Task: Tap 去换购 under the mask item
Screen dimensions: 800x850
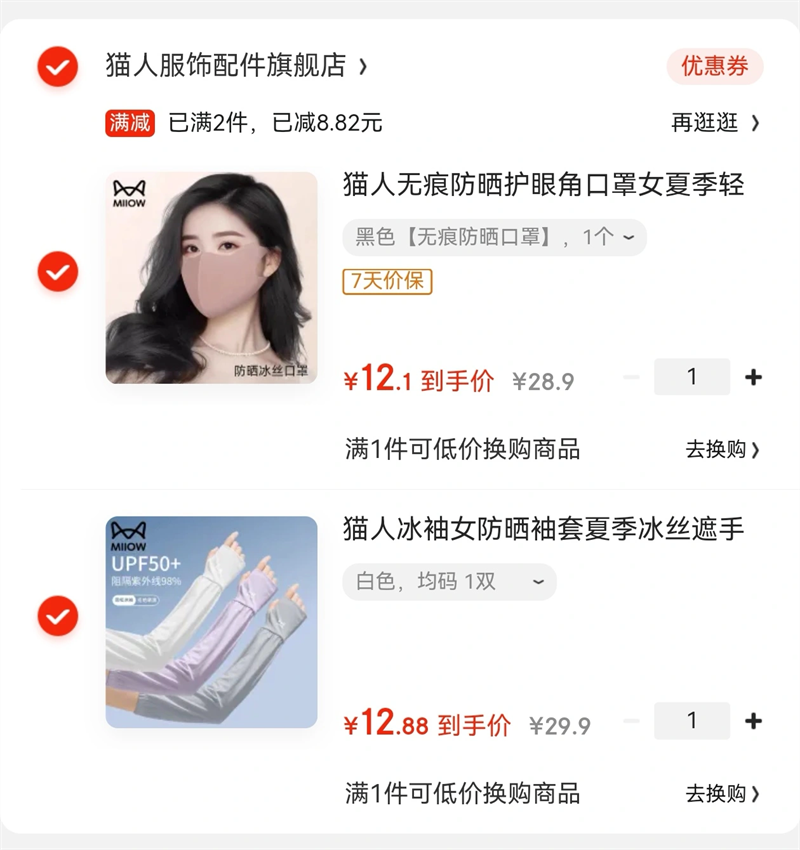Action: 722,449
